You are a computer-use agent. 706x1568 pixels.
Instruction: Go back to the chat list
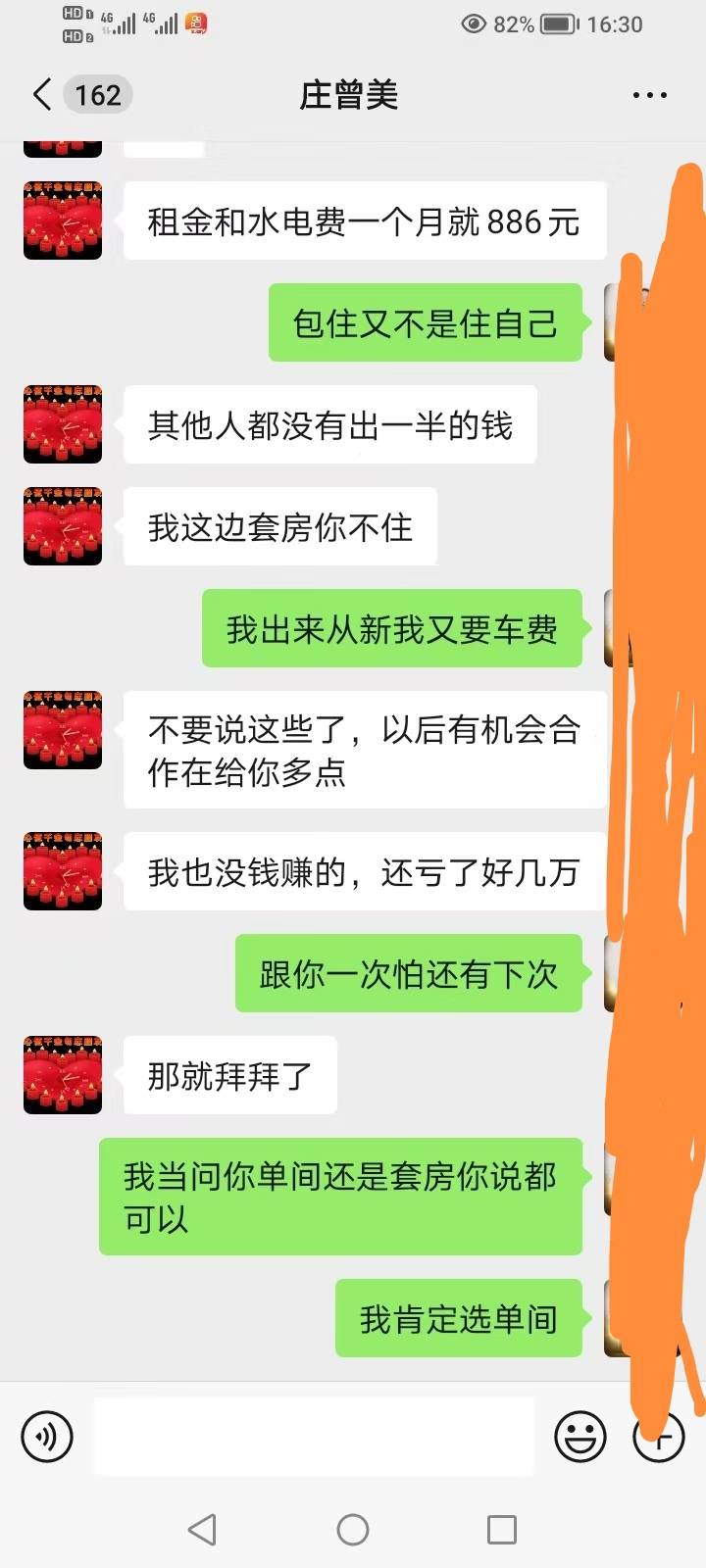[41, 95]
